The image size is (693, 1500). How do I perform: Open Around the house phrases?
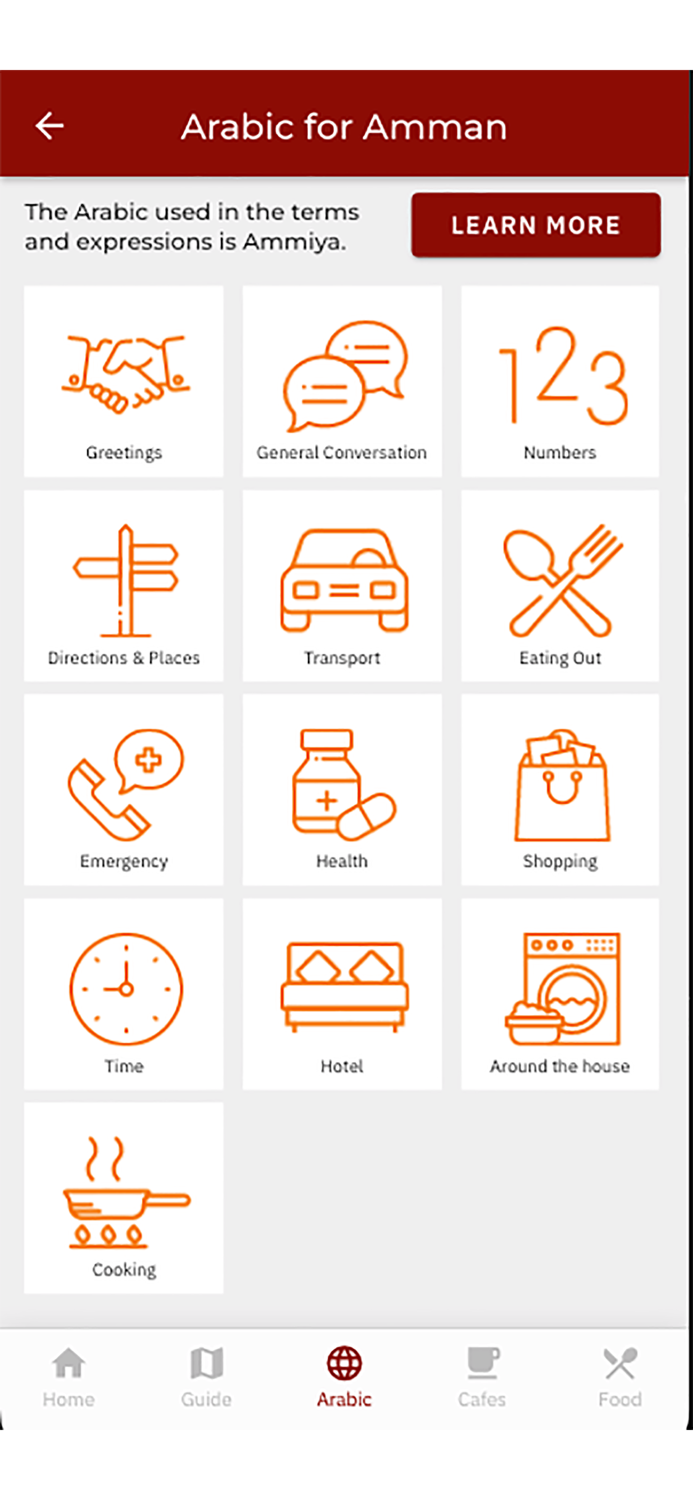pos(560,994)
